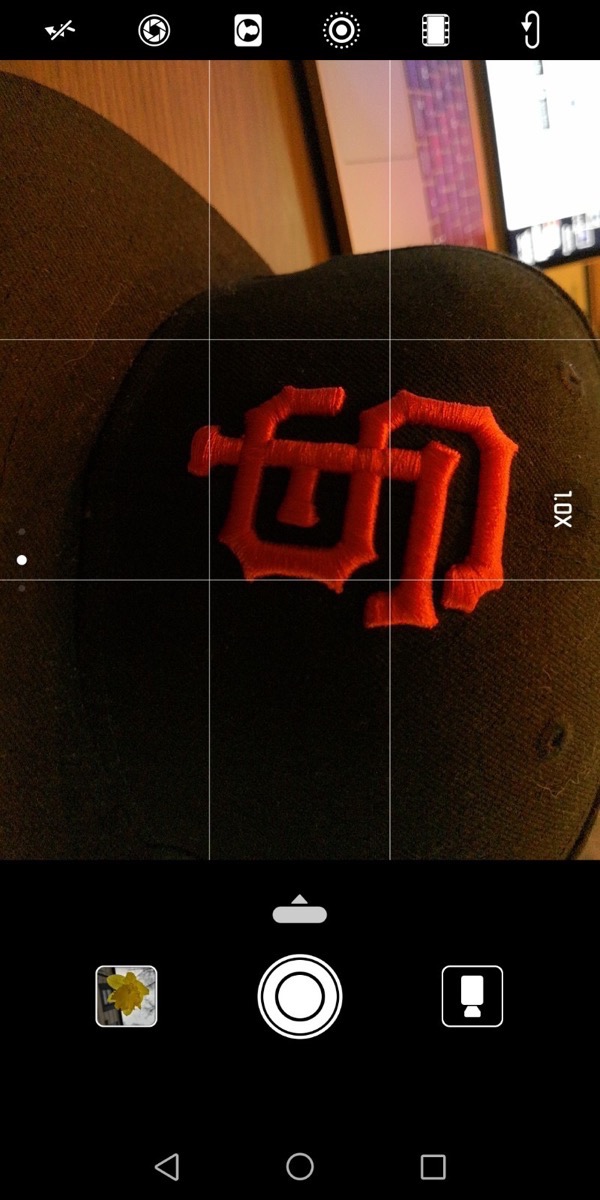This screenshot has width=600, height=1200.
Task: Open the last photo thumbnail in gallery
Action: 127,996
